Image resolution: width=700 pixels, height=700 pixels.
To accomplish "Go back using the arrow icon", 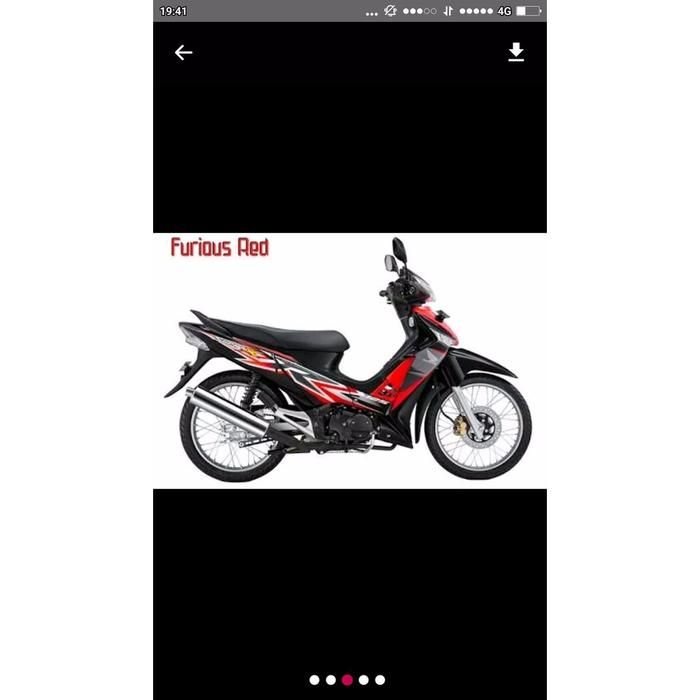I will [x=183, y=53].
